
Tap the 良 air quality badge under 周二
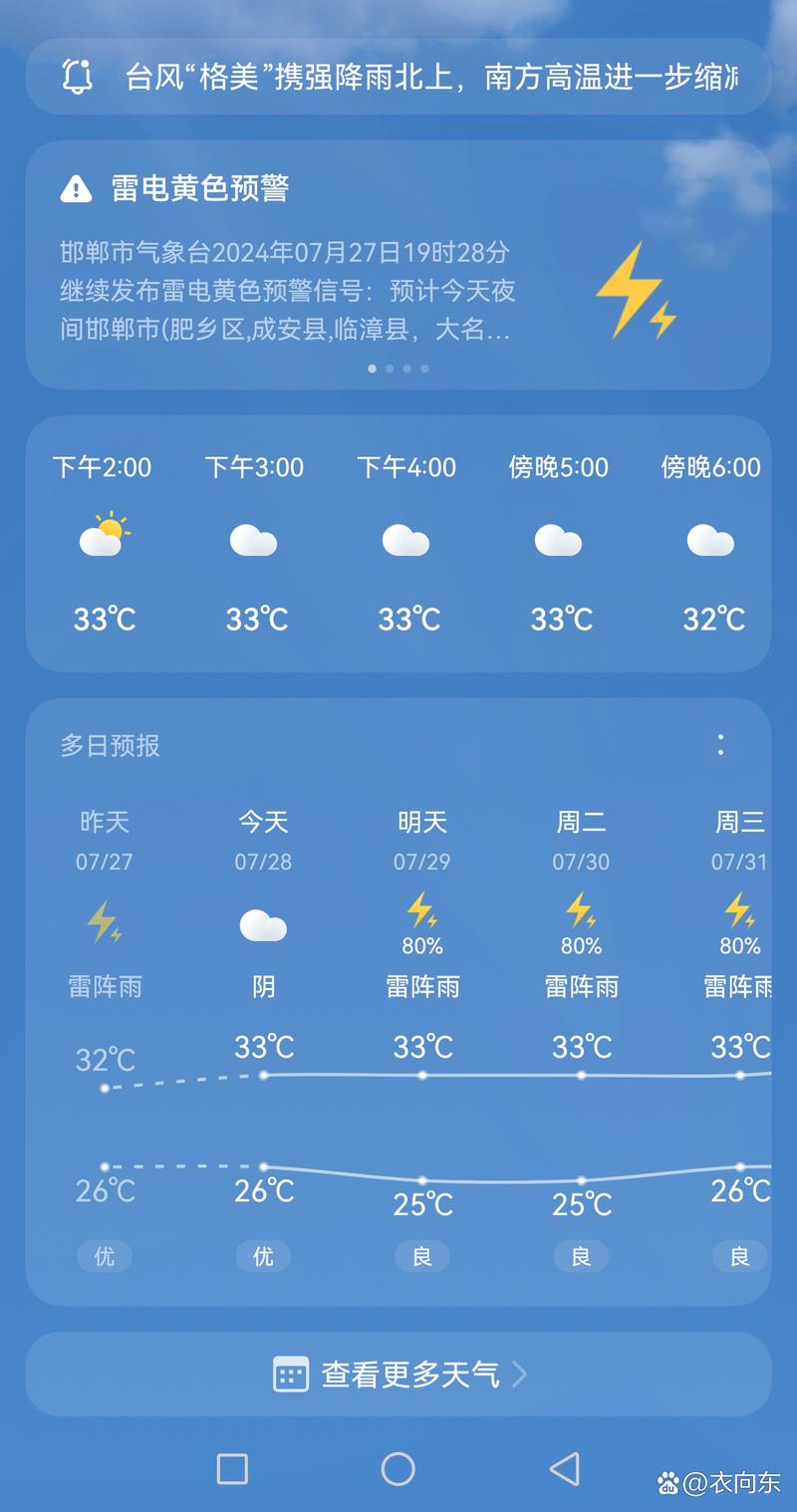[579, 1256]
